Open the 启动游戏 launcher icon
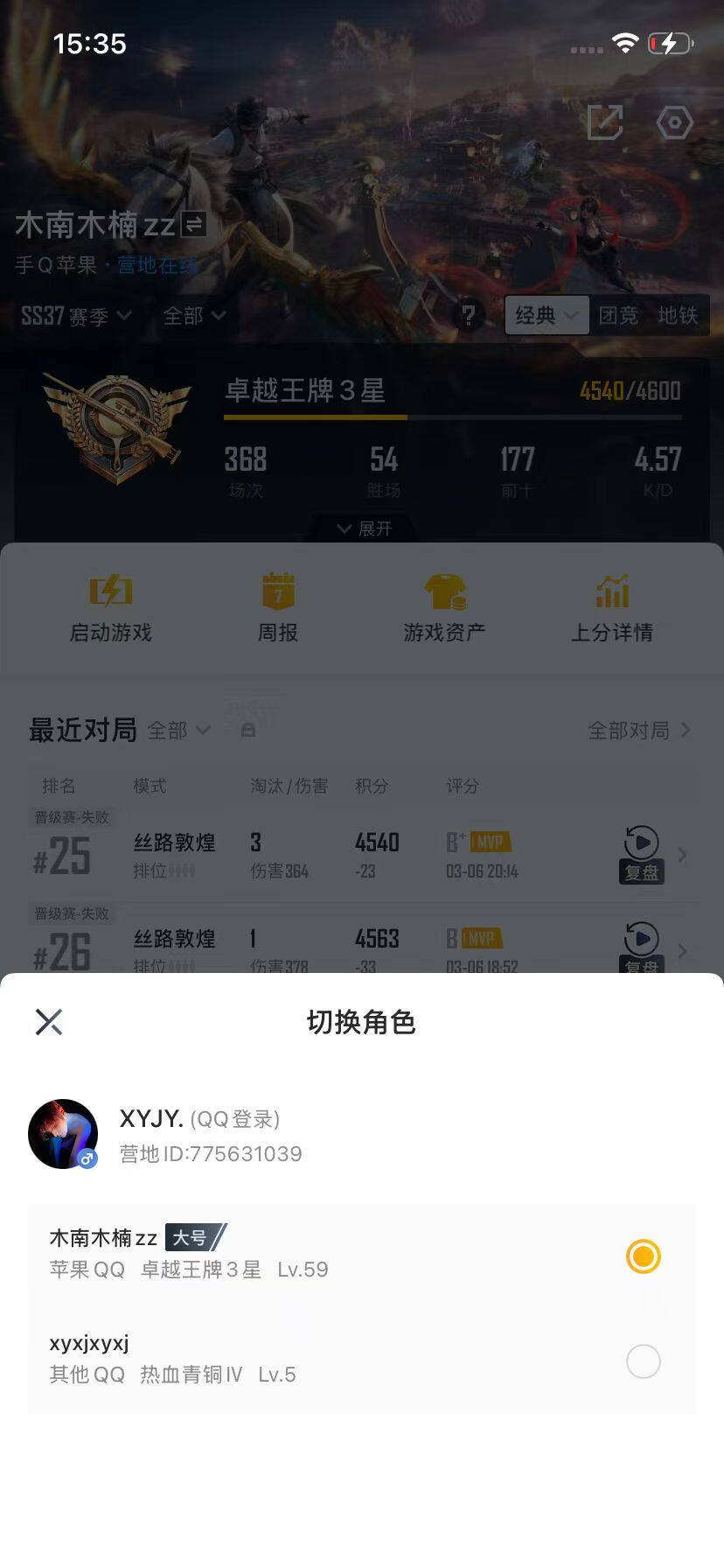 (108, 605)
